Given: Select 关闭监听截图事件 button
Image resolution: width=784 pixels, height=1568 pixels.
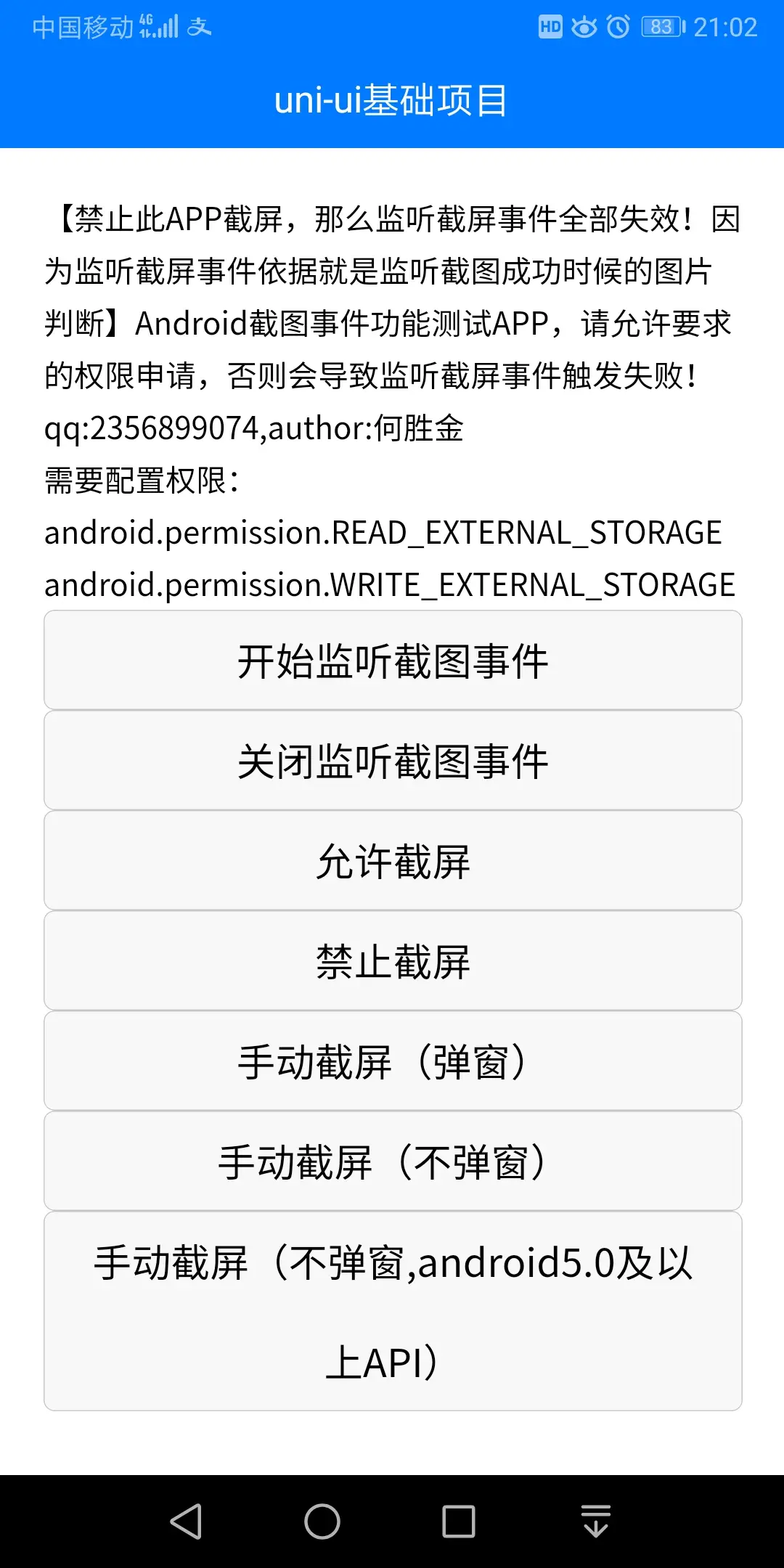Looking at the screenshot, I should pos(393,761).
